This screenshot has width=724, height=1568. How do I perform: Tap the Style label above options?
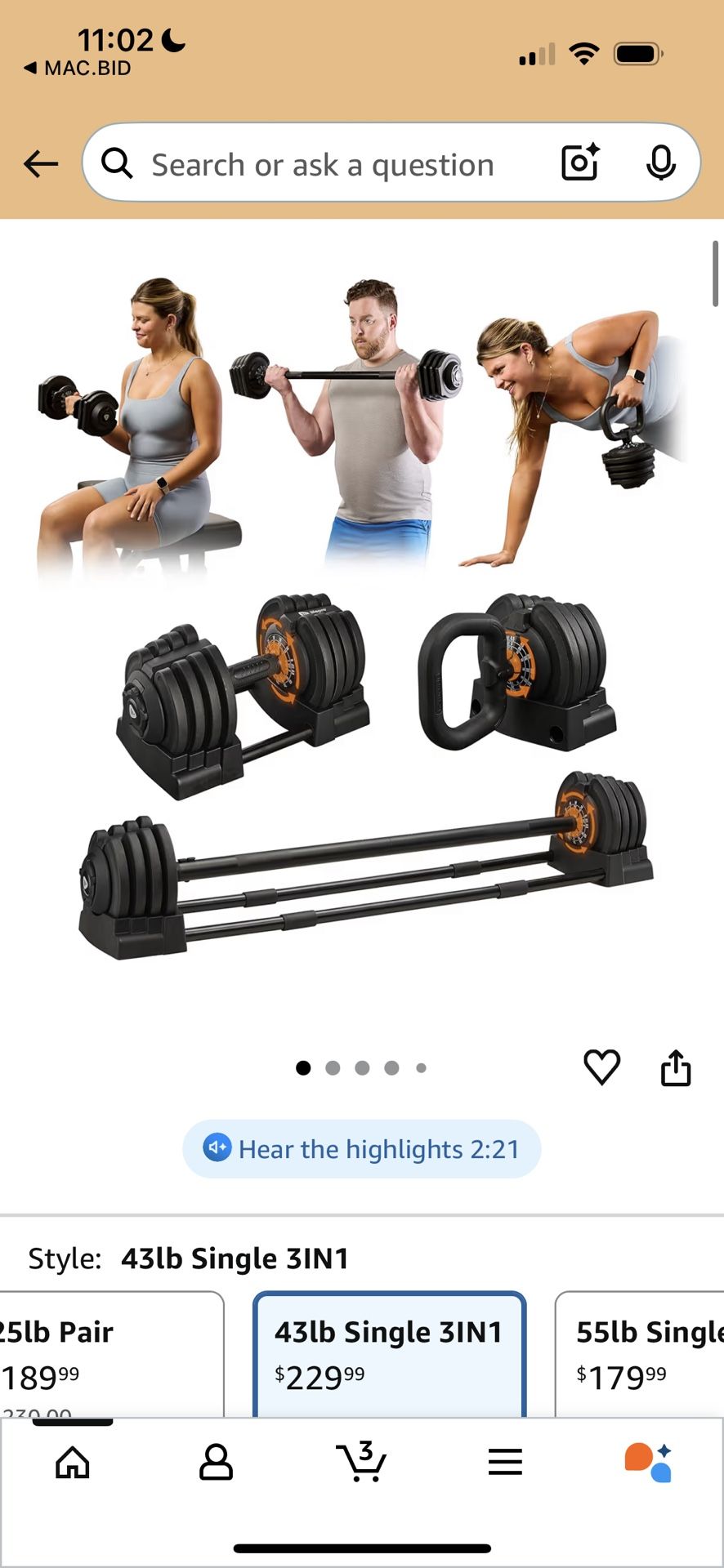pos(62,1258)
